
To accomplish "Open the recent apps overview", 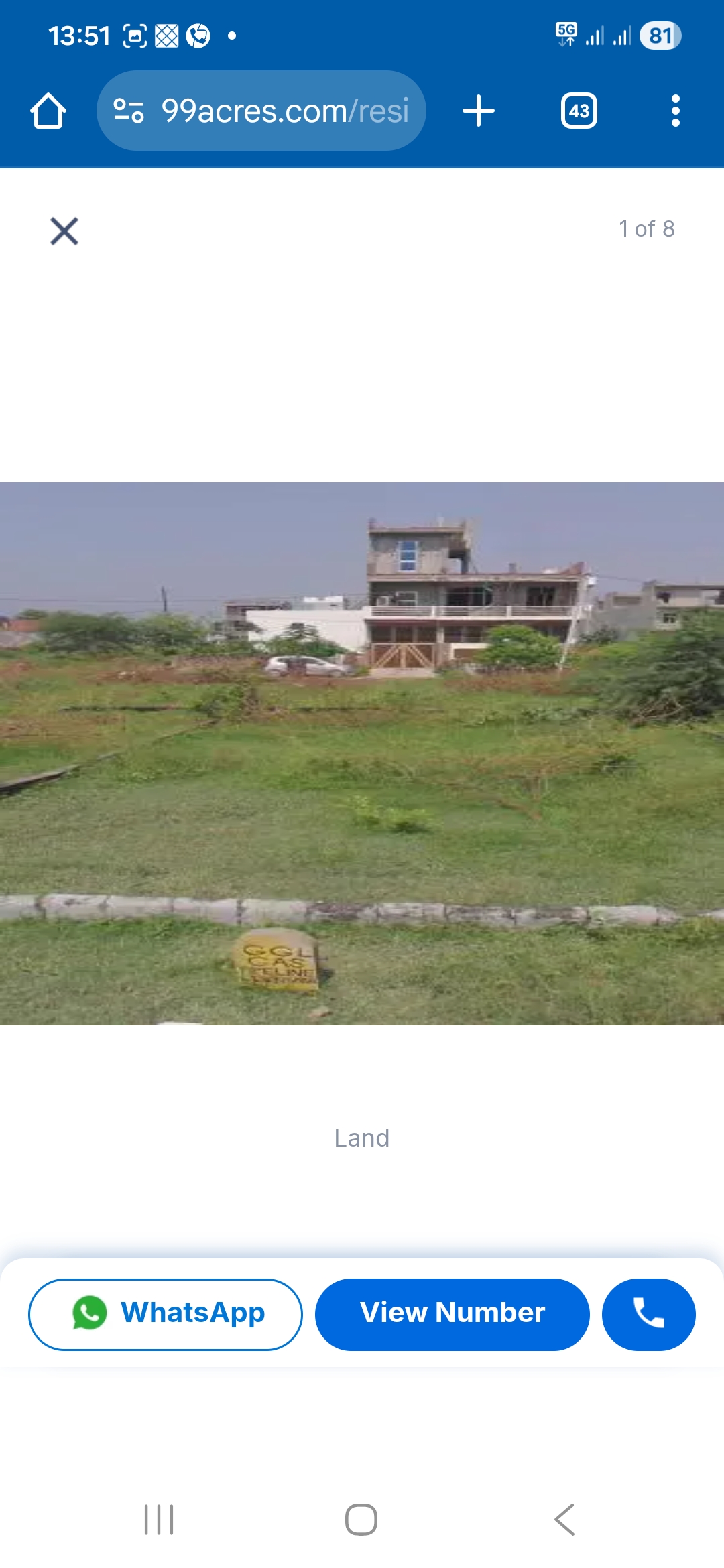I will tap(159, 1519).
